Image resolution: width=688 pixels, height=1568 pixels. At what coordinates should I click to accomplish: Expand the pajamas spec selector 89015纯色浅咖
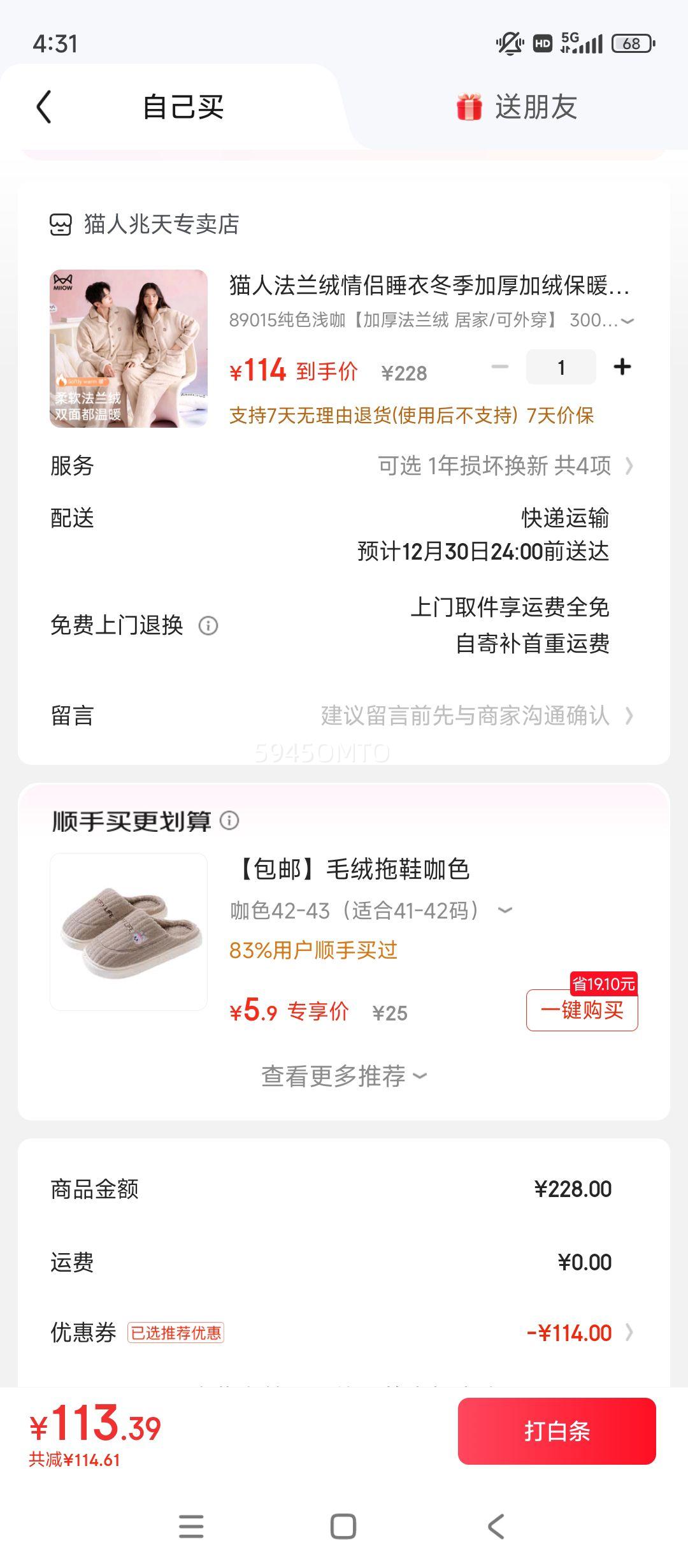[431, 320]
